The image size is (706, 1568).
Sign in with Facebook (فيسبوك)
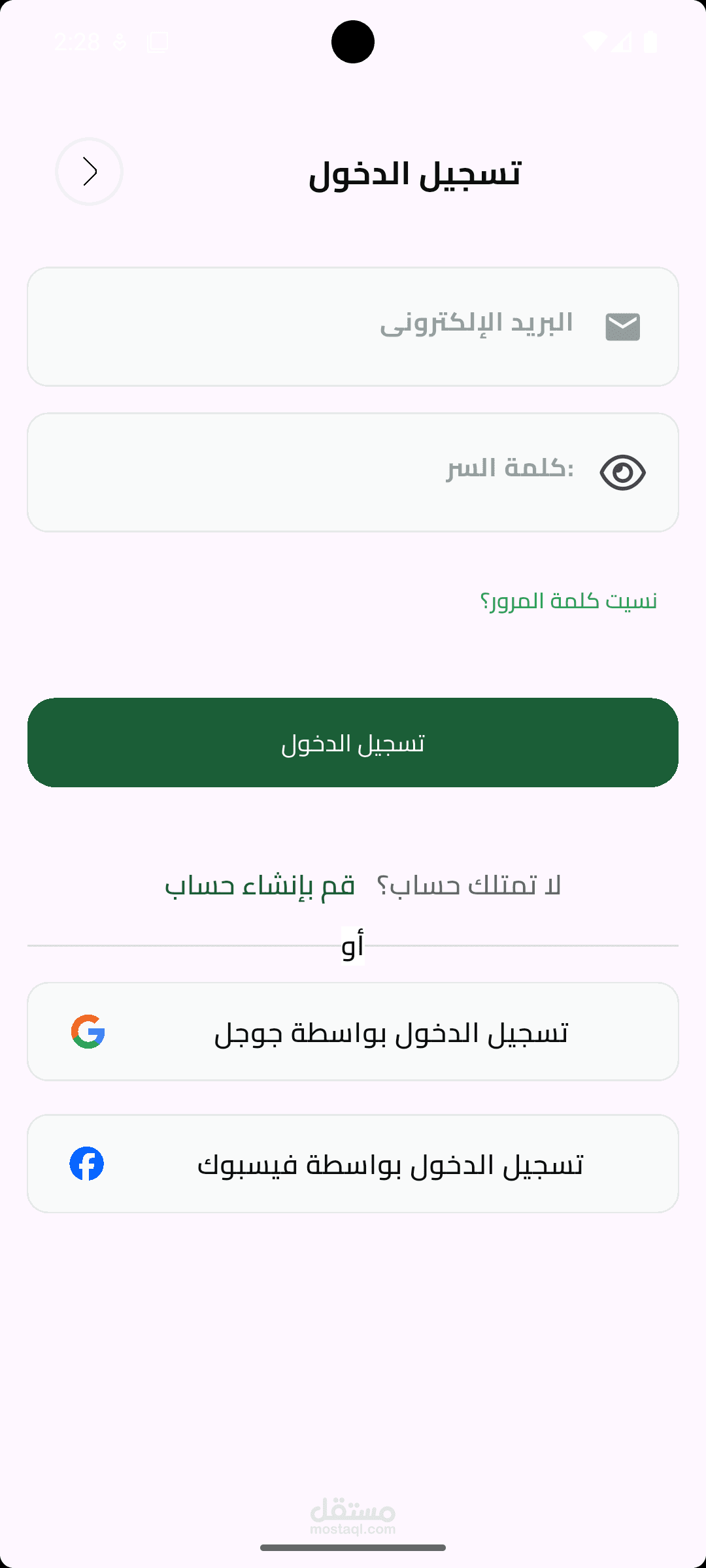[353, 1164]
